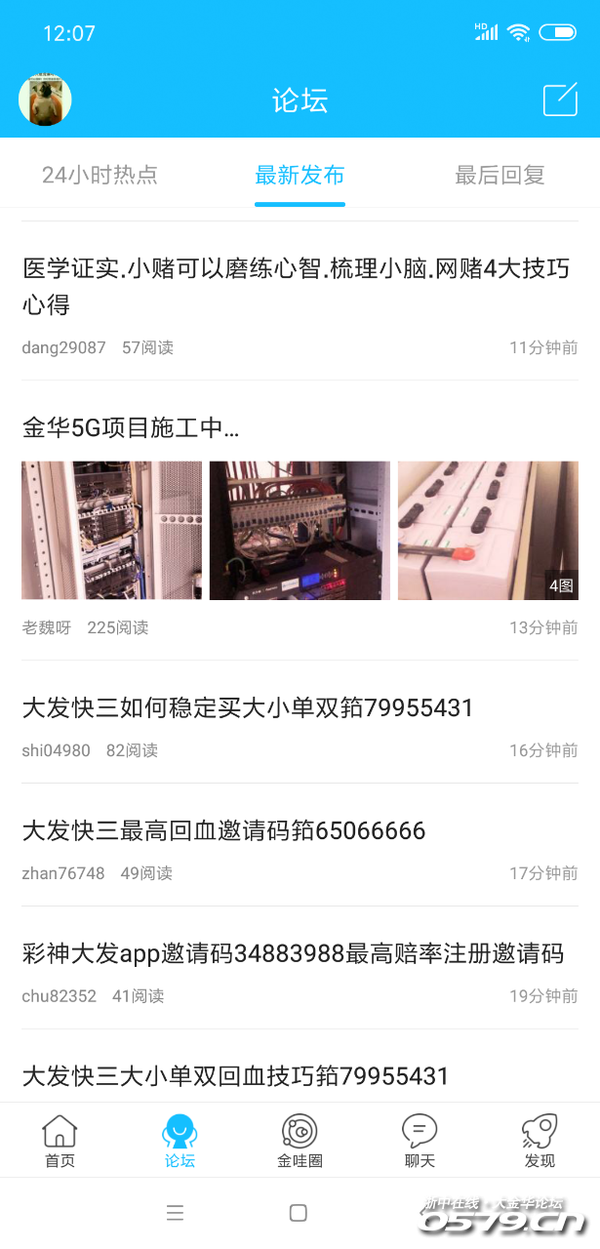Tap the system home button
This screenshot has height=1249, width=600.
tap(298, 1213)
